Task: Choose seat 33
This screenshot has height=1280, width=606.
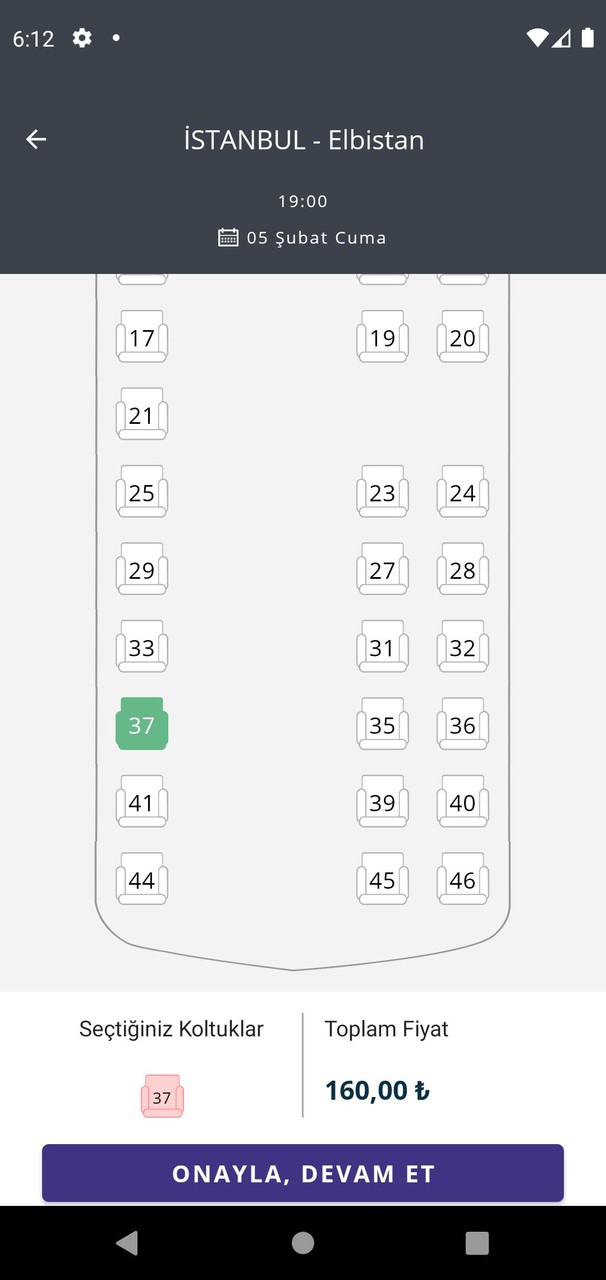Action: pyautogui.click(x=142, y=647)
